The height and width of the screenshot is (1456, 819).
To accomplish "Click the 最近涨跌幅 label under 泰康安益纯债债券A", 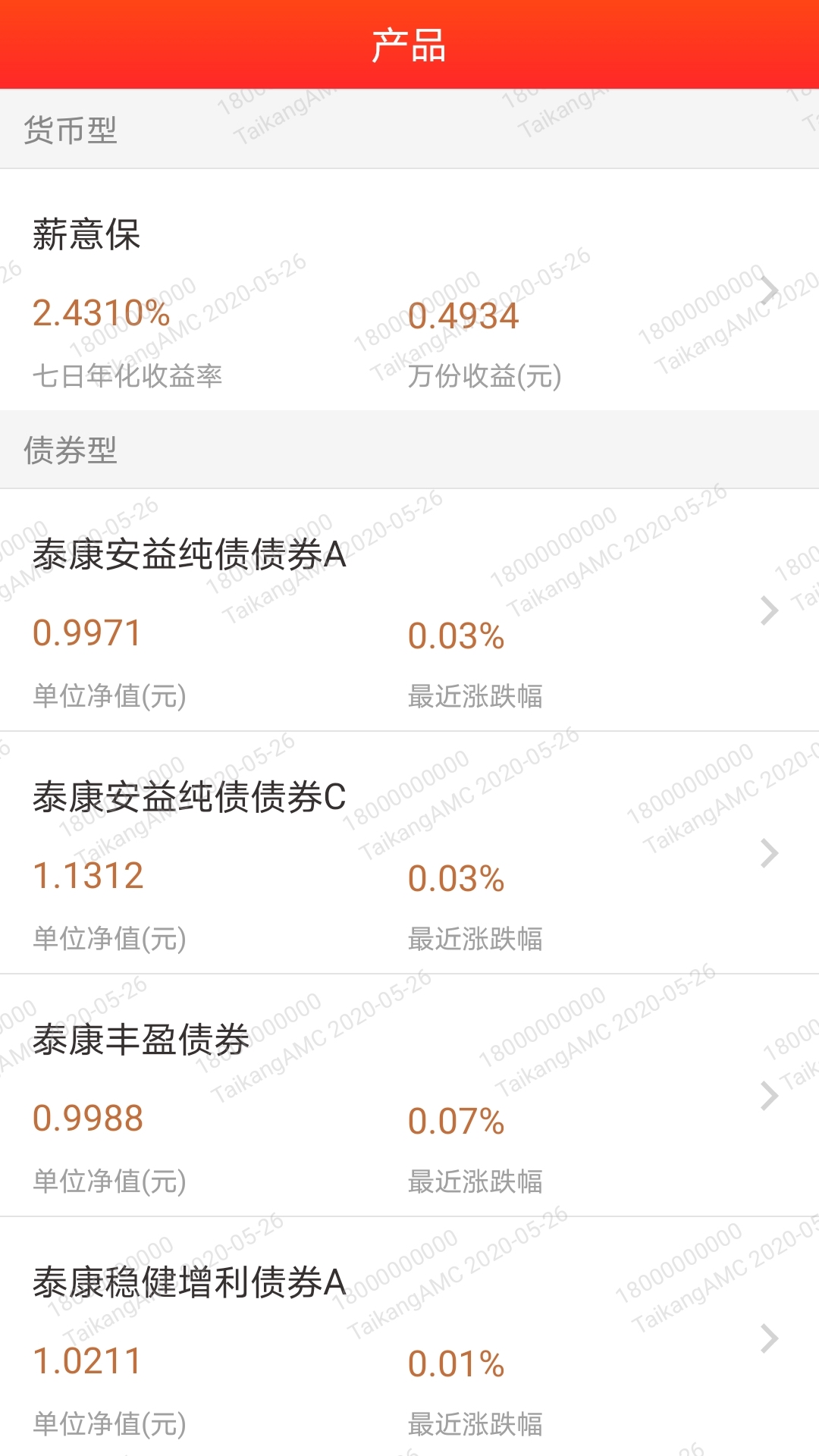I will [475, 692].
